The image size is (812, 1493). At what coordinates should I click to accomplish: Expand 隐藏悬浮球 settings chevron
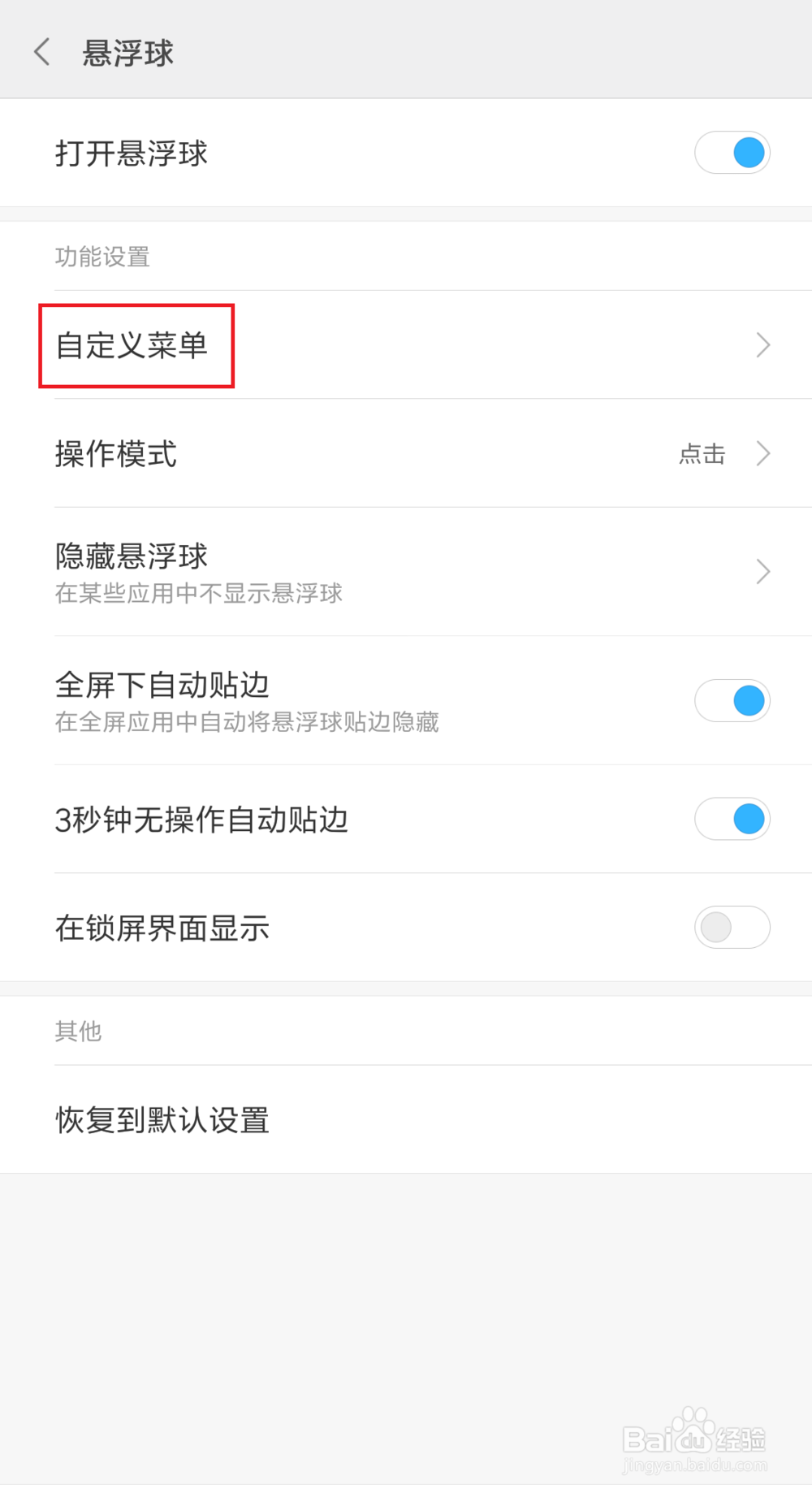coord(762,571)
